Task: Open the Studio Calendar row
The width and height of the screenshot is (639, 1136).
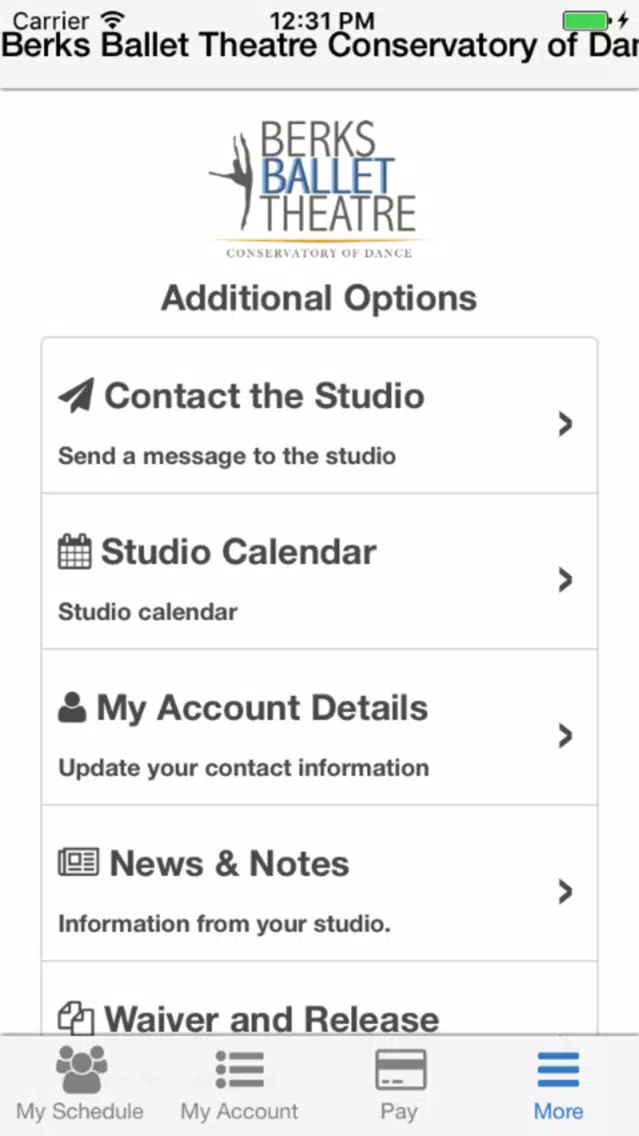Action: 320,572
